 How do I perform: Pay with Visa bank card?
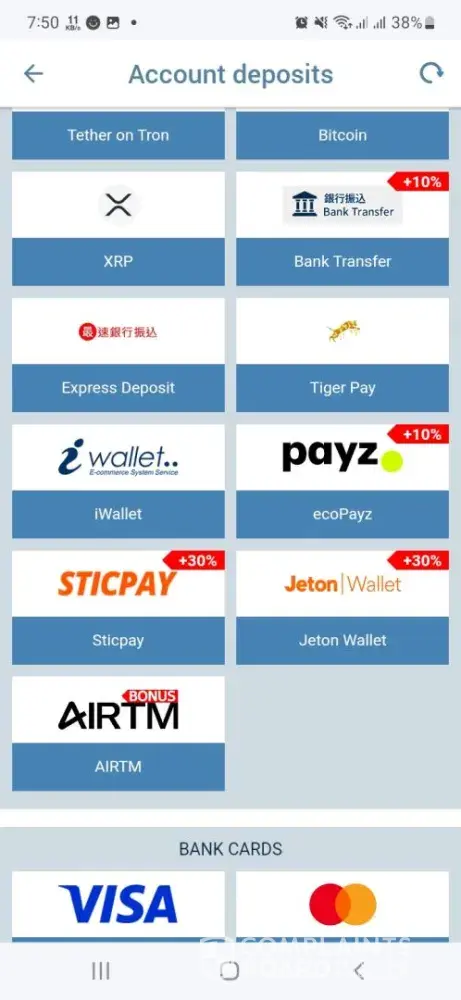(118, 906)
